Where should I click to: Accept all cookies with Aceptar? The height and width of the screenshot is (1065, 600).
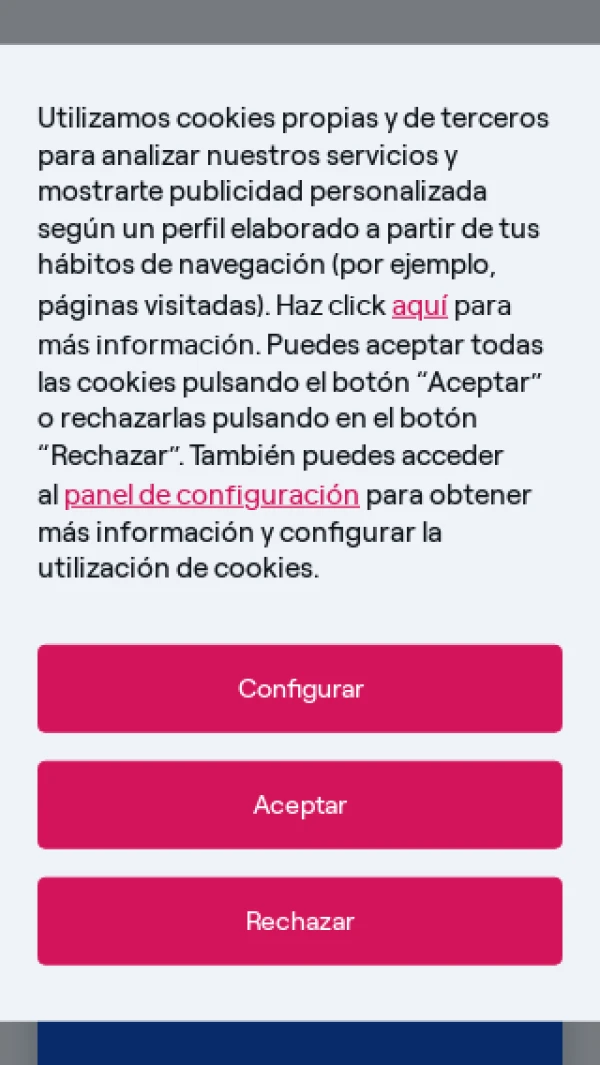pyautogui.click(x=300, y=805)
